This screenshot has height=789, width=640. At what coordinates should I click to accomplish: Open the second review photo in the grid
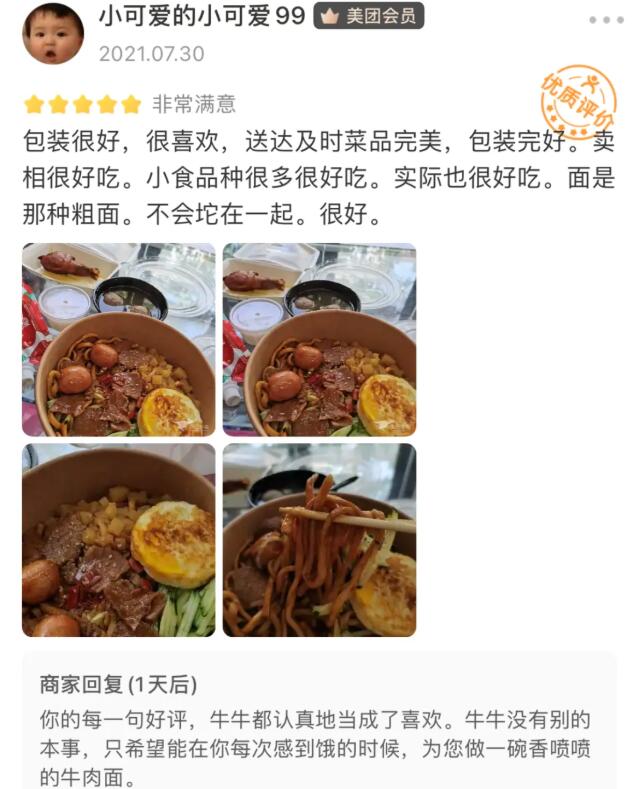319,339
